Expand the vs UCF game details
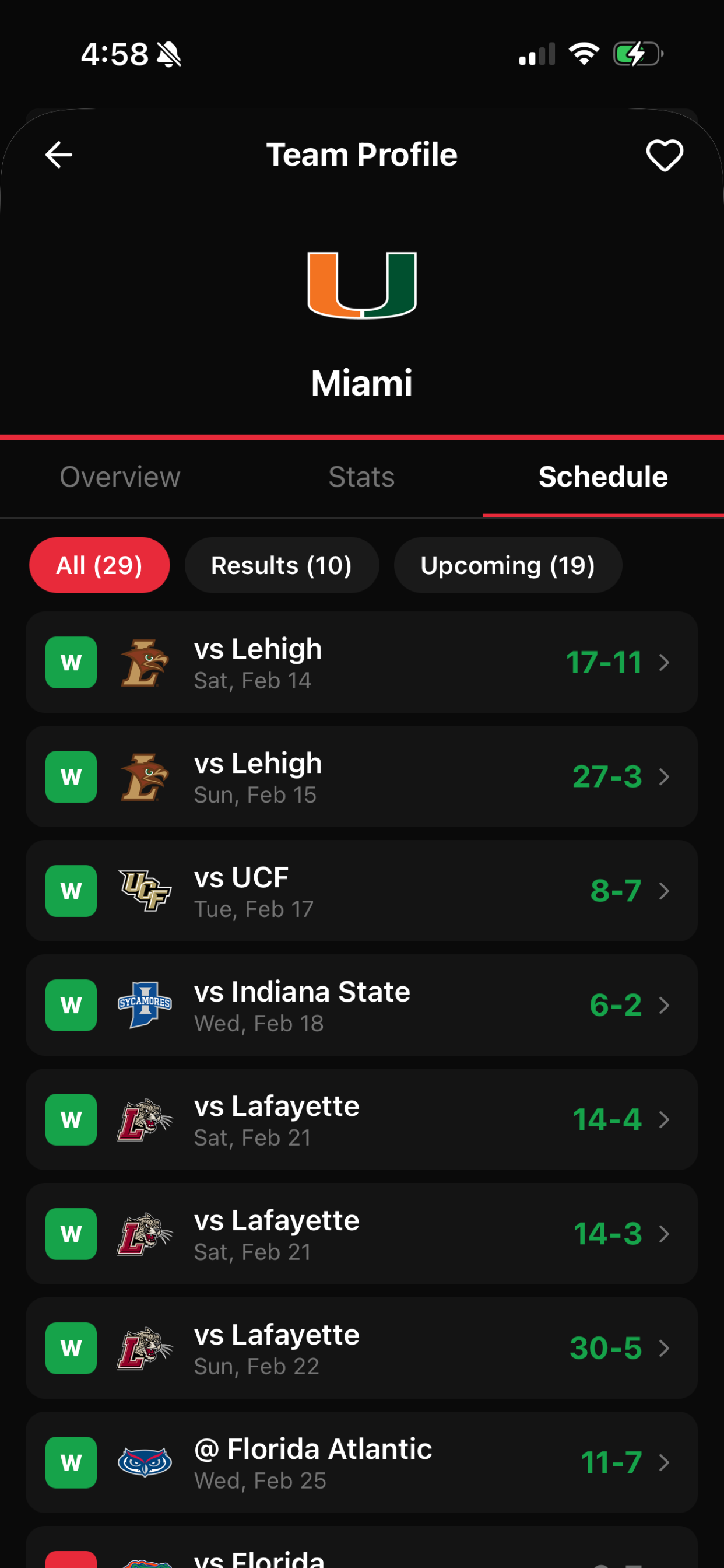The width and height of the screenshot is (724, 1568). click(x=665, y=891)
